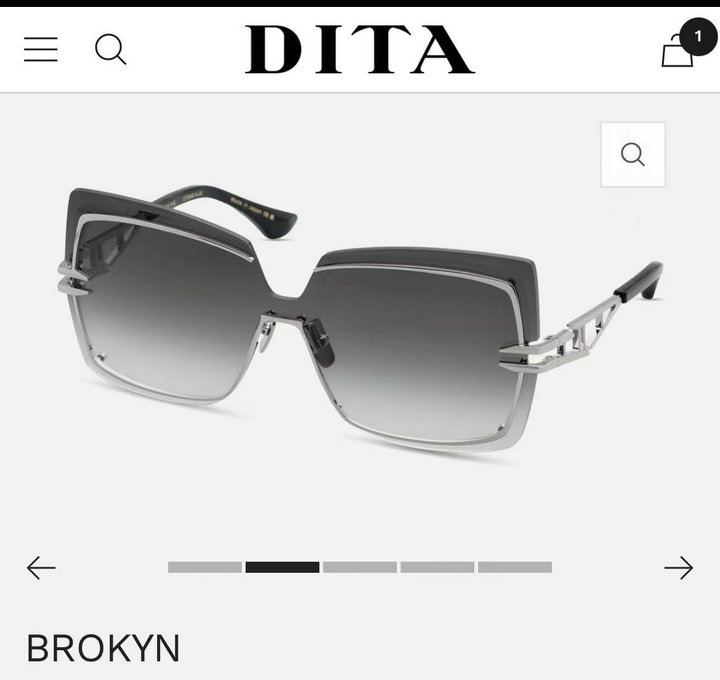The image size is (720, 680).
Task: Jump to the third image indicator
Action: 360,567
